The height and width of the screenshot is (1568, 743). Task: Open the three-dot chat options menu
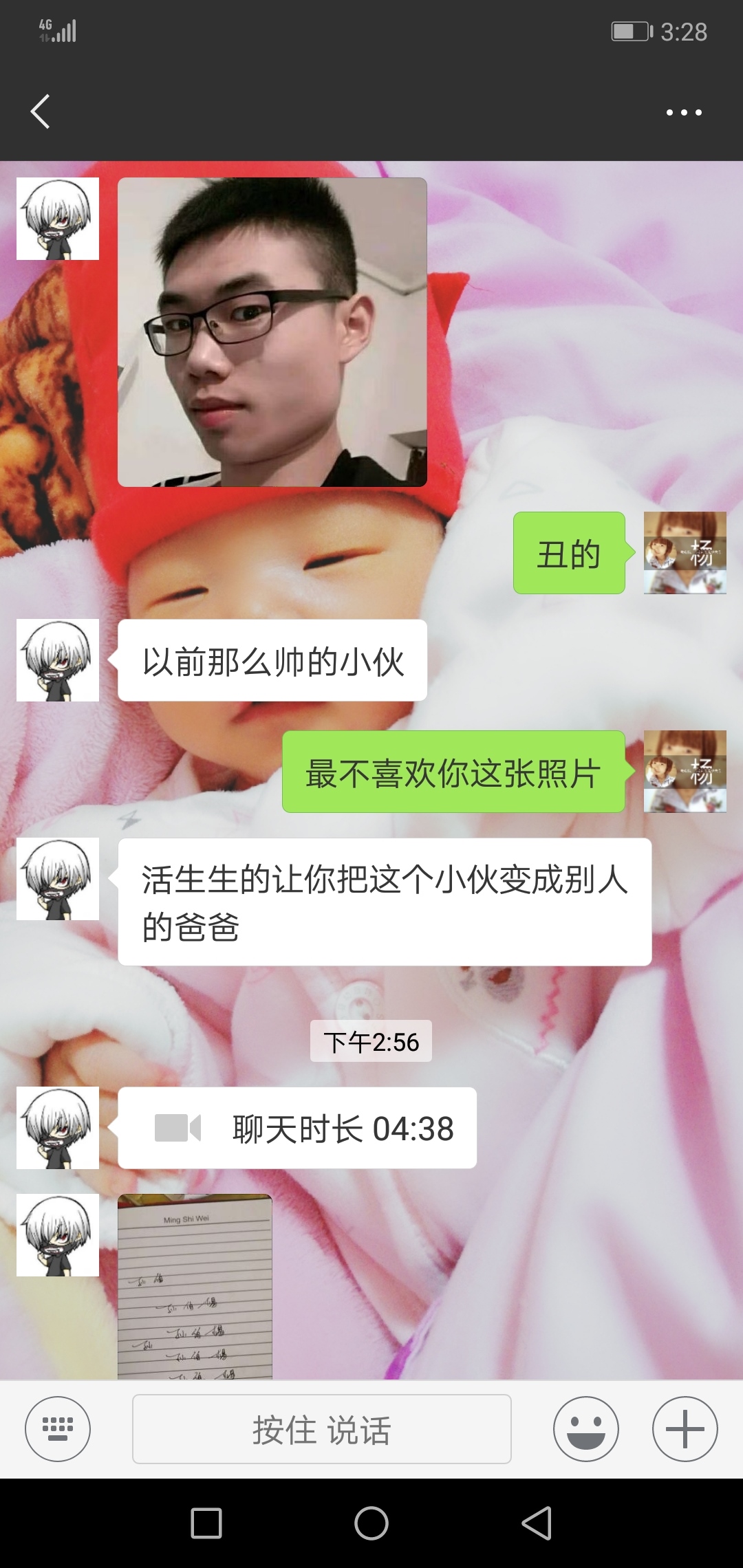click(684, 112)
